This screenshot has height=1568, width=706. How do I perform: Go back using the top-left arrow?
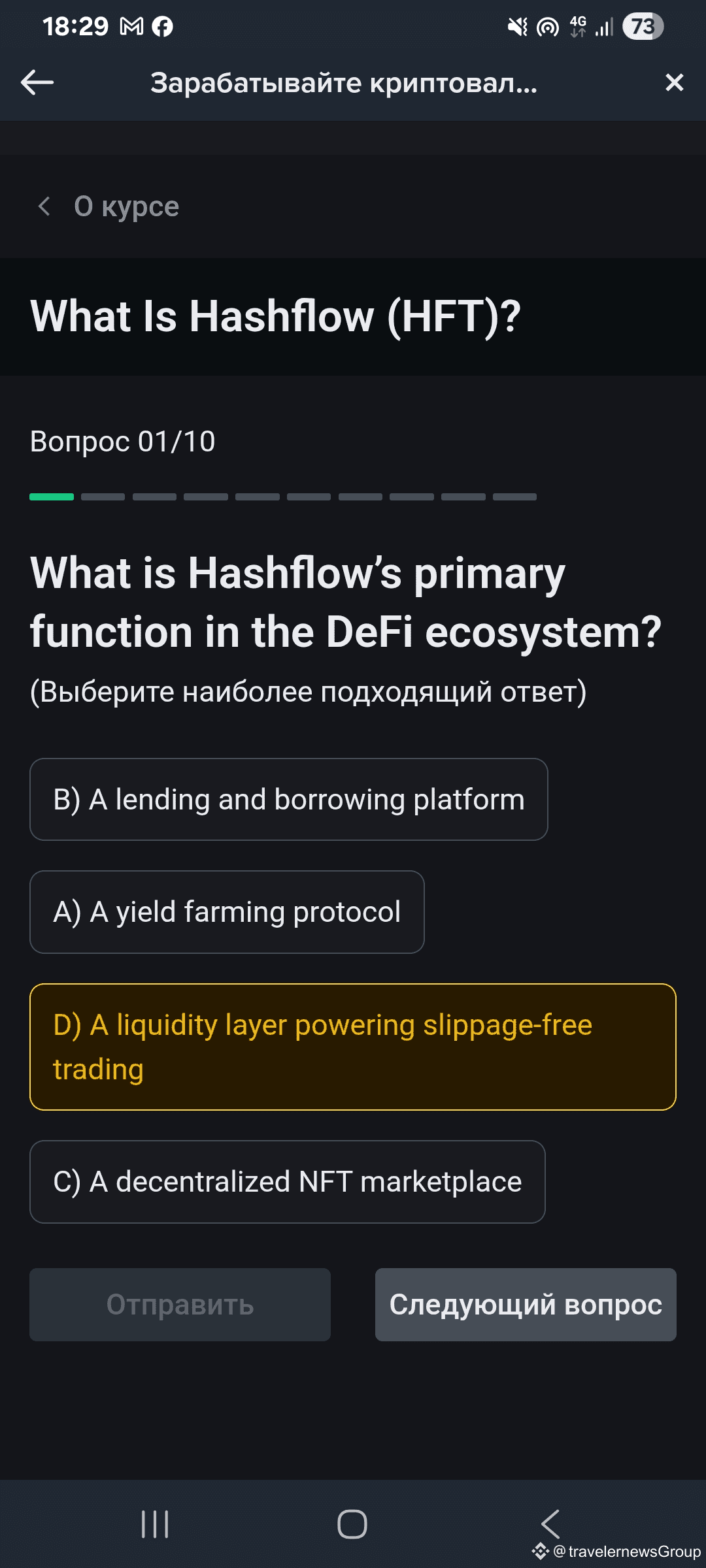click(37, 83)
